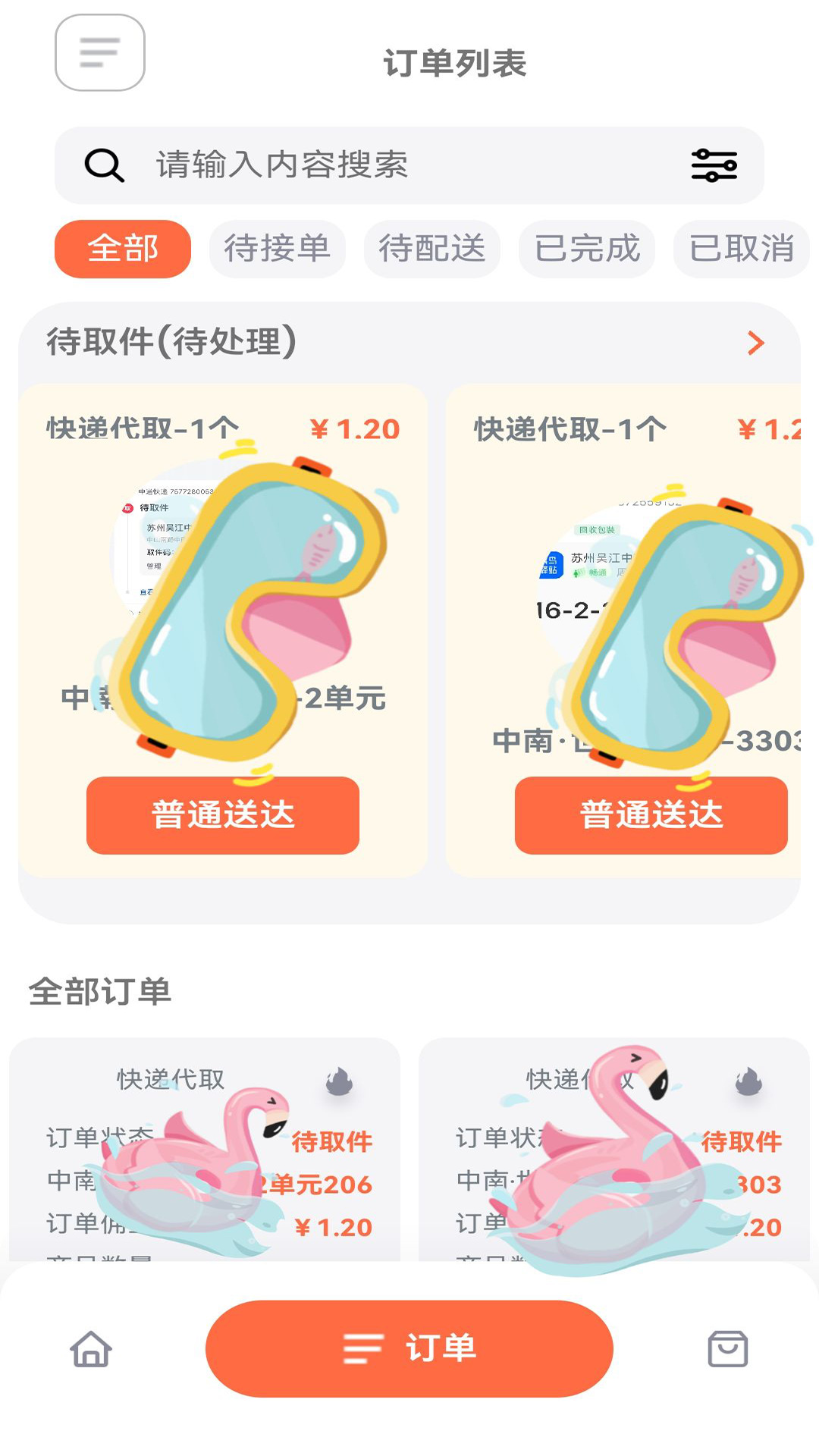Select the 全部 filter chip
The width and height of the screenshot is (819, 1456).
(x=123, y=249)
